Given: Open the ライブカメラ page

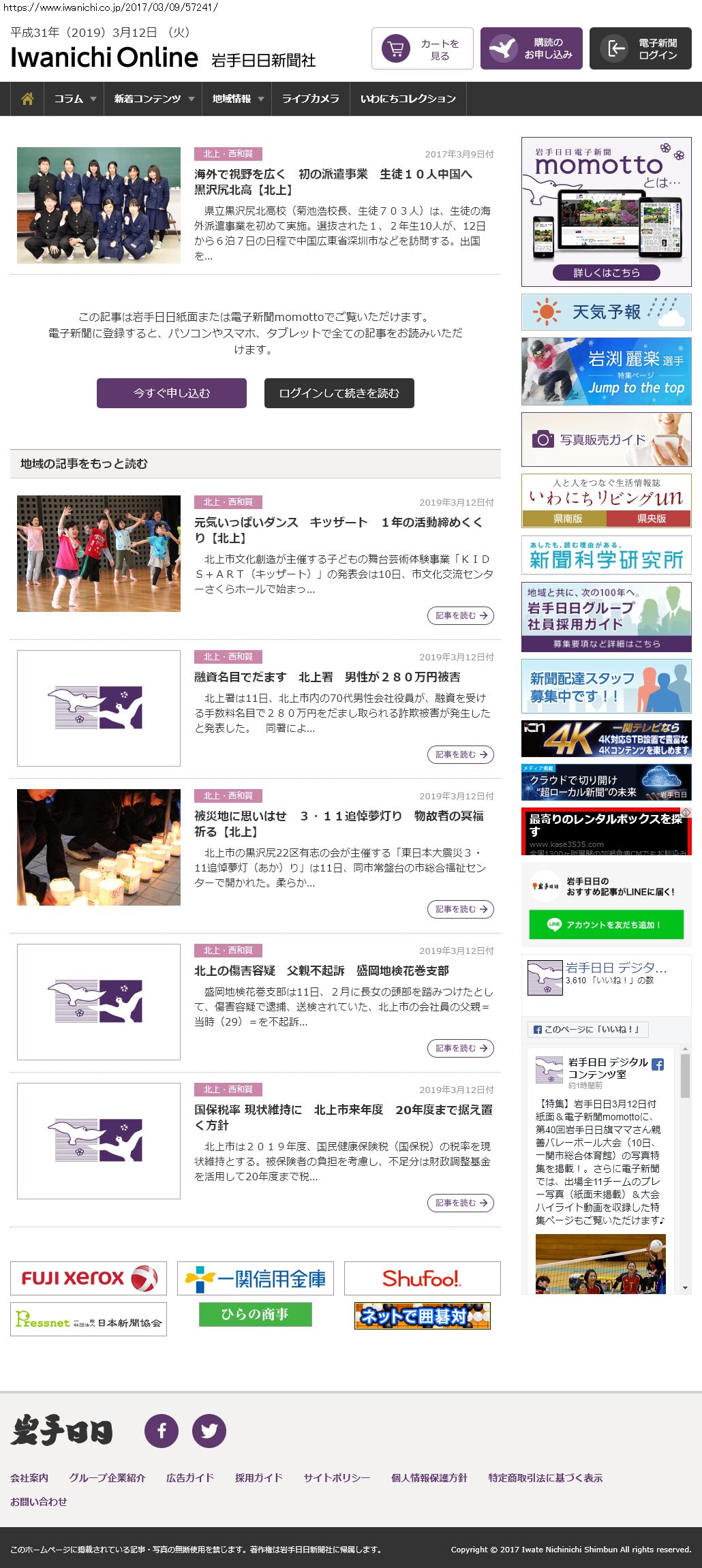Looking at the screenshot, I should tap(310, 99).
